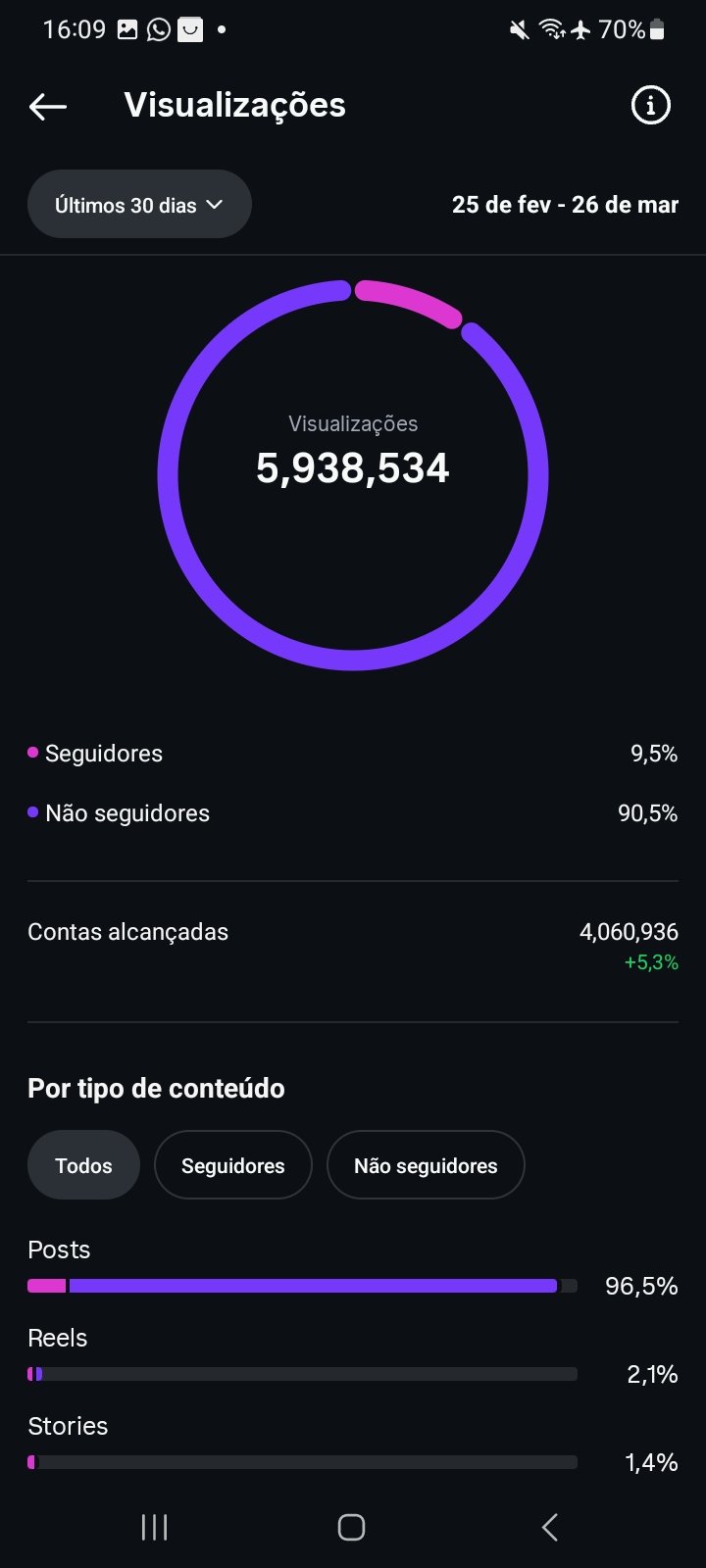Filter content by Não seguidores
The image size is (706, 1568).
coord(426,1165)
